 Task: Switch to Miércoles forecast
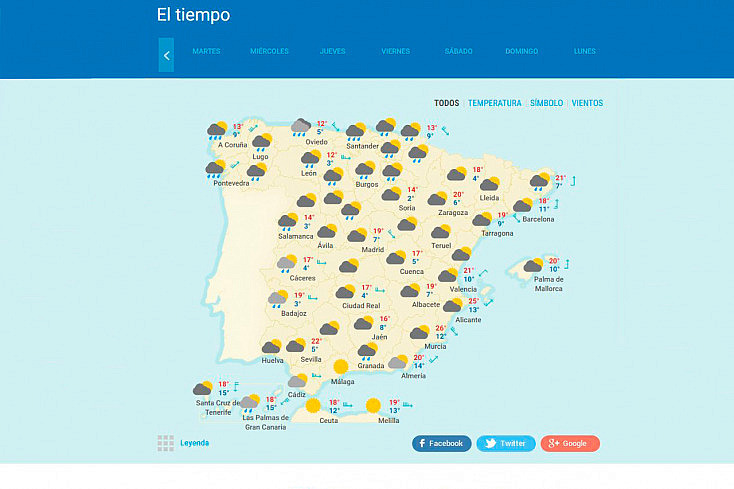pyautogui.click(x=269, y=51)
